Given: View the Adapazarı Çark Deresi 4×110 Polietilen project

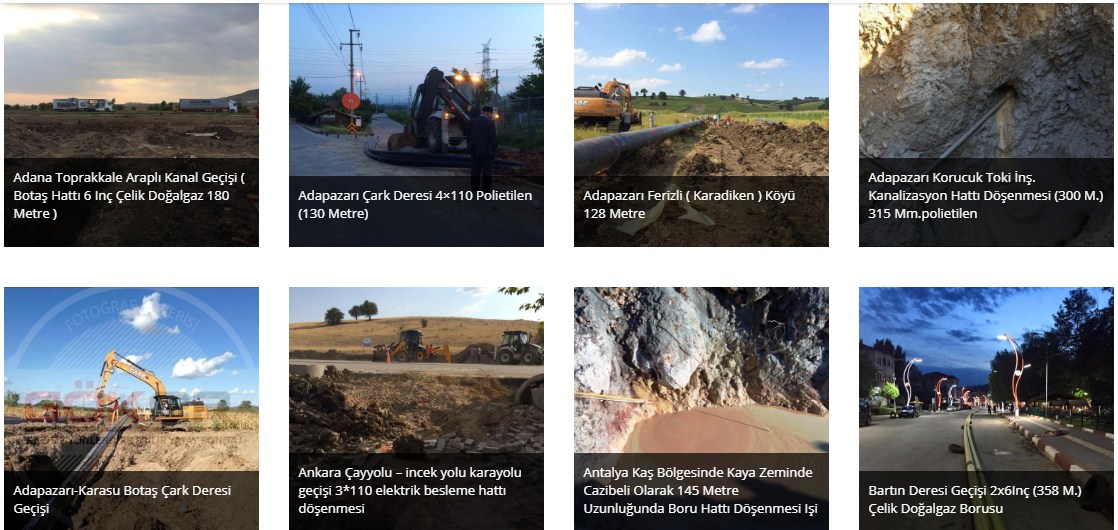Looking at the screenshot, I should point(416,125).
